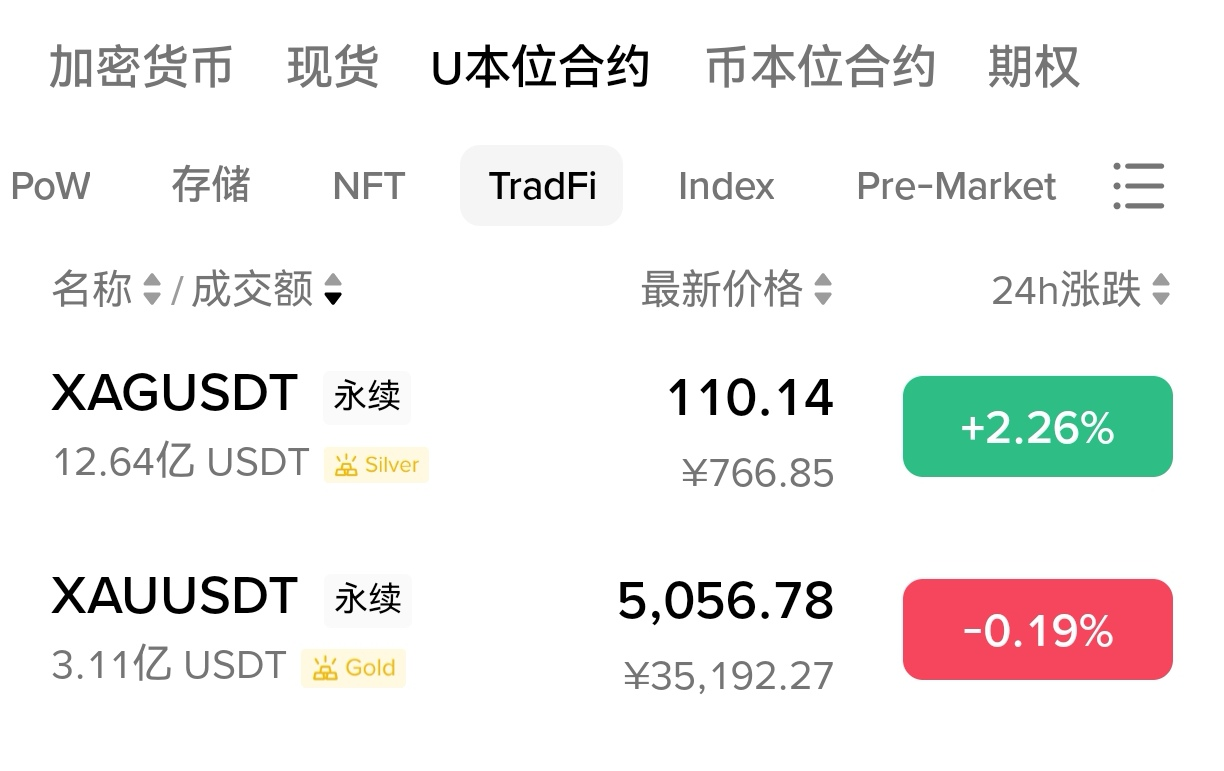
Task: Select the 现货 market tab
Action: pos(332,68)
